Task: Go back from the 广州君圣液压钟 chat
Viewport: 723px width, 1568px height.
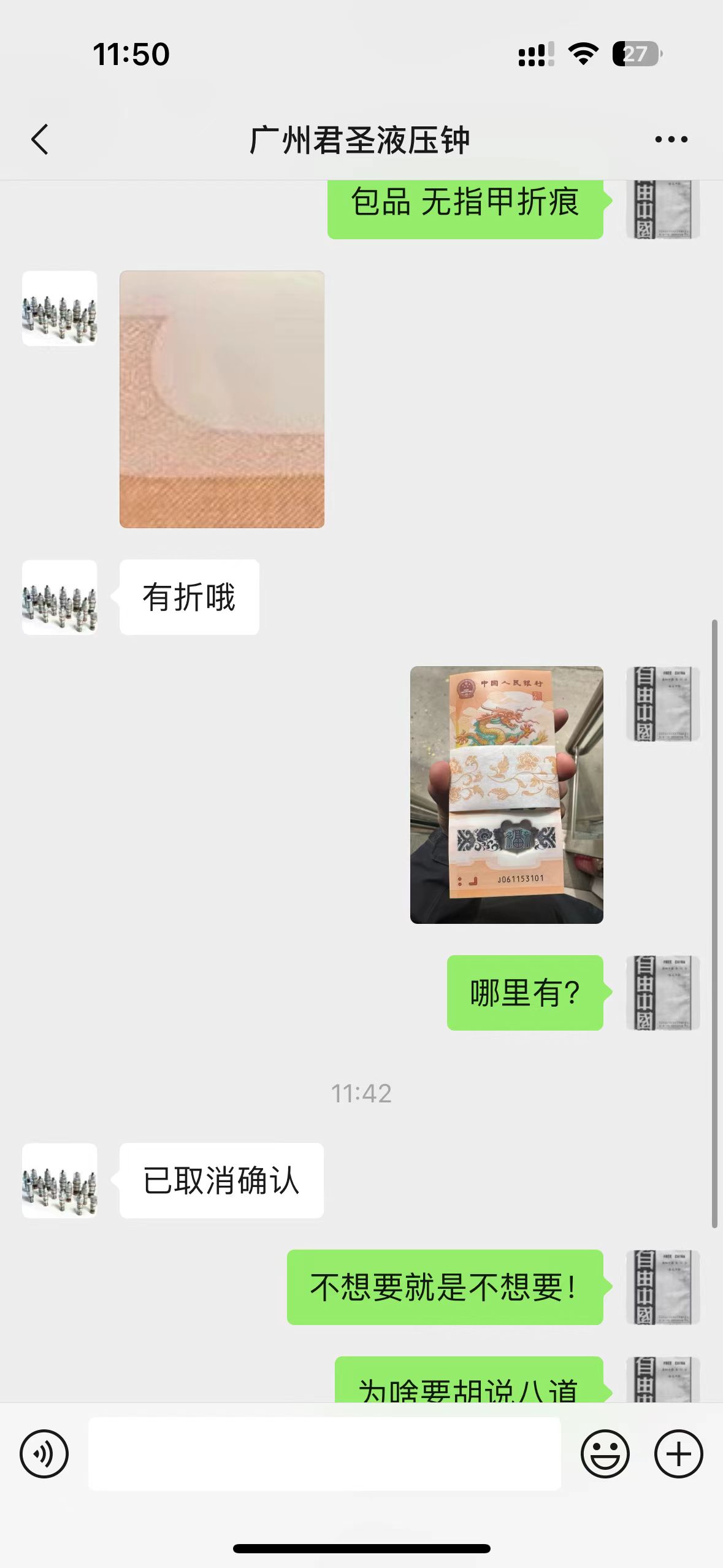Action: tap(40, 139)
